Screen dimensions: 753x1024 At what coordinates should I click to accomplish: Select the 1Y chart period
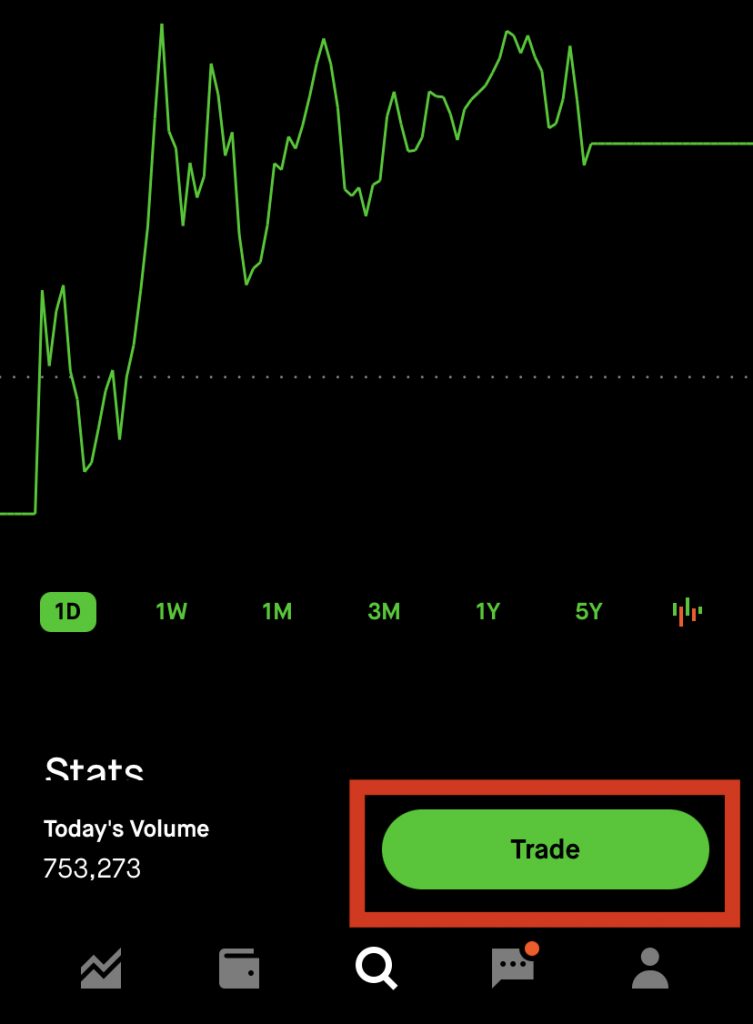[x=486, y=612]
